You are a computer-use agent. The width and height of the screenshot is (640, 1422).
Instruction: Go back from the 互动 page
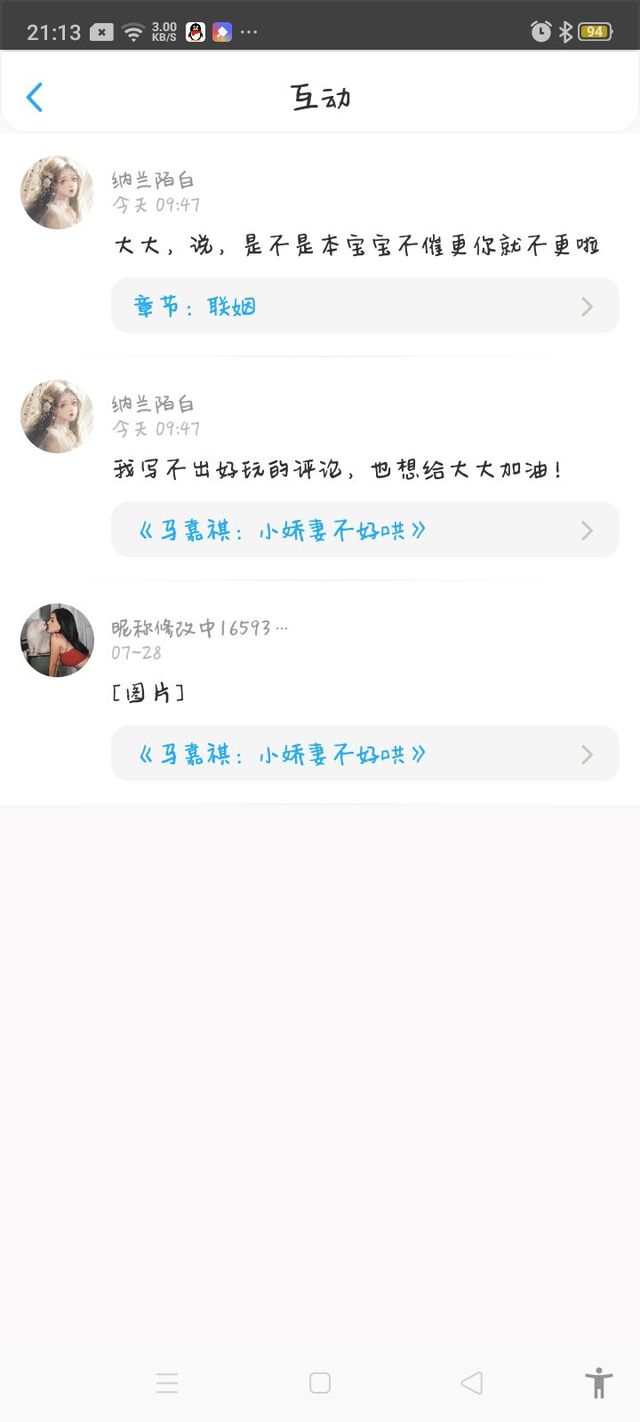tap(35, 97)
